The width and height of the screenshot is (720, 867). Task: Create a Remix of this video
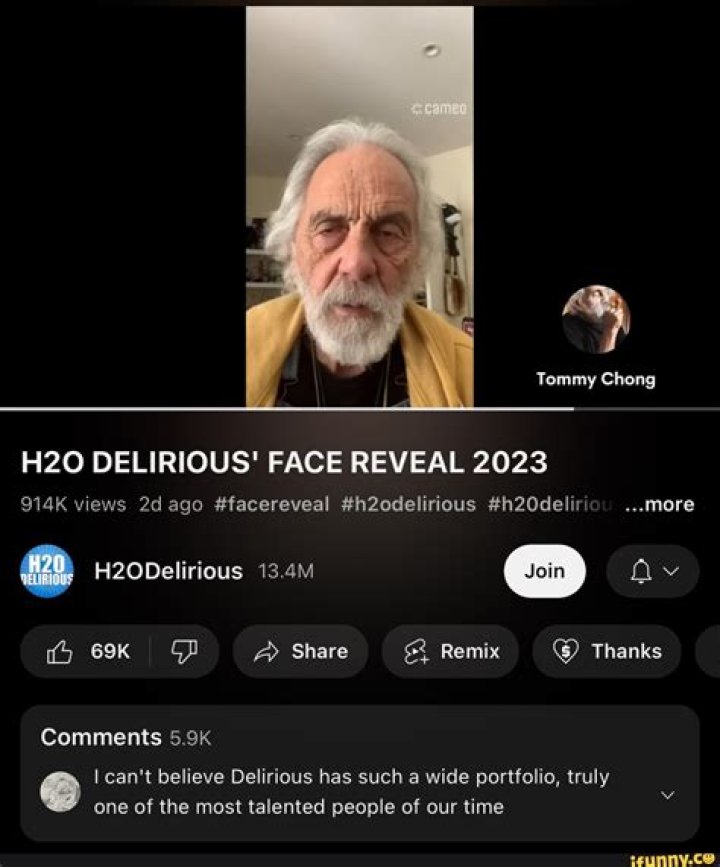click(450, 651)
